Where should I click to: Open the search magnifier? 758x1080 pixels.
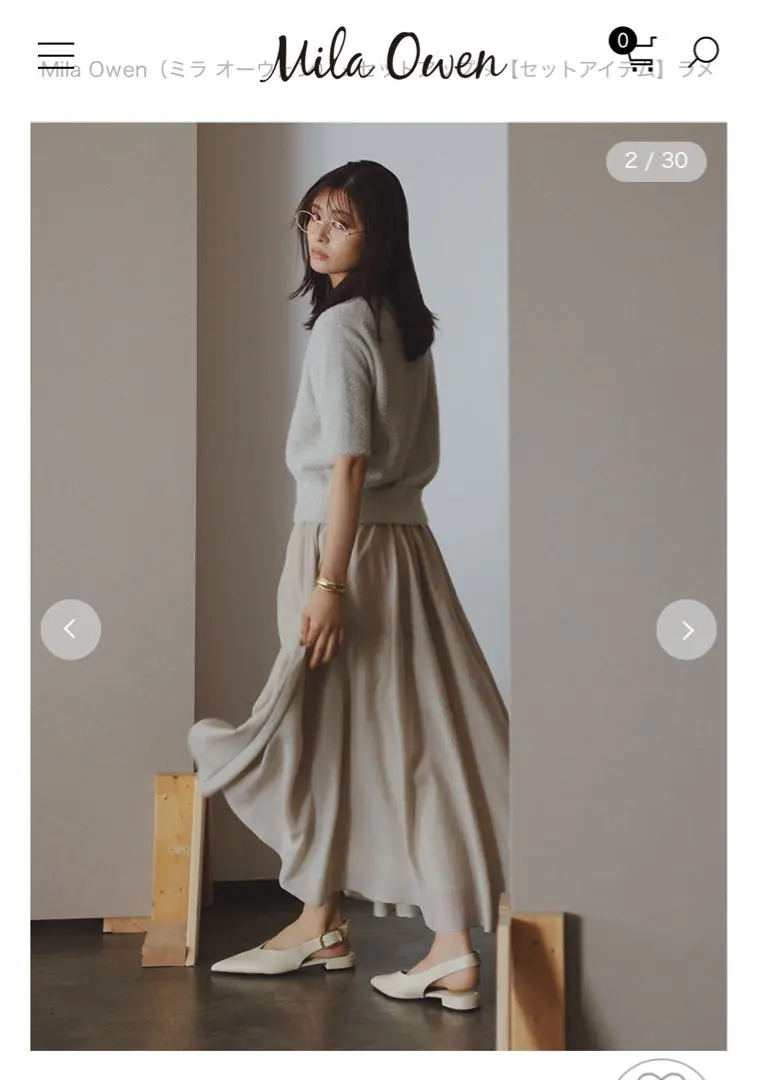(x=704, y=52)
